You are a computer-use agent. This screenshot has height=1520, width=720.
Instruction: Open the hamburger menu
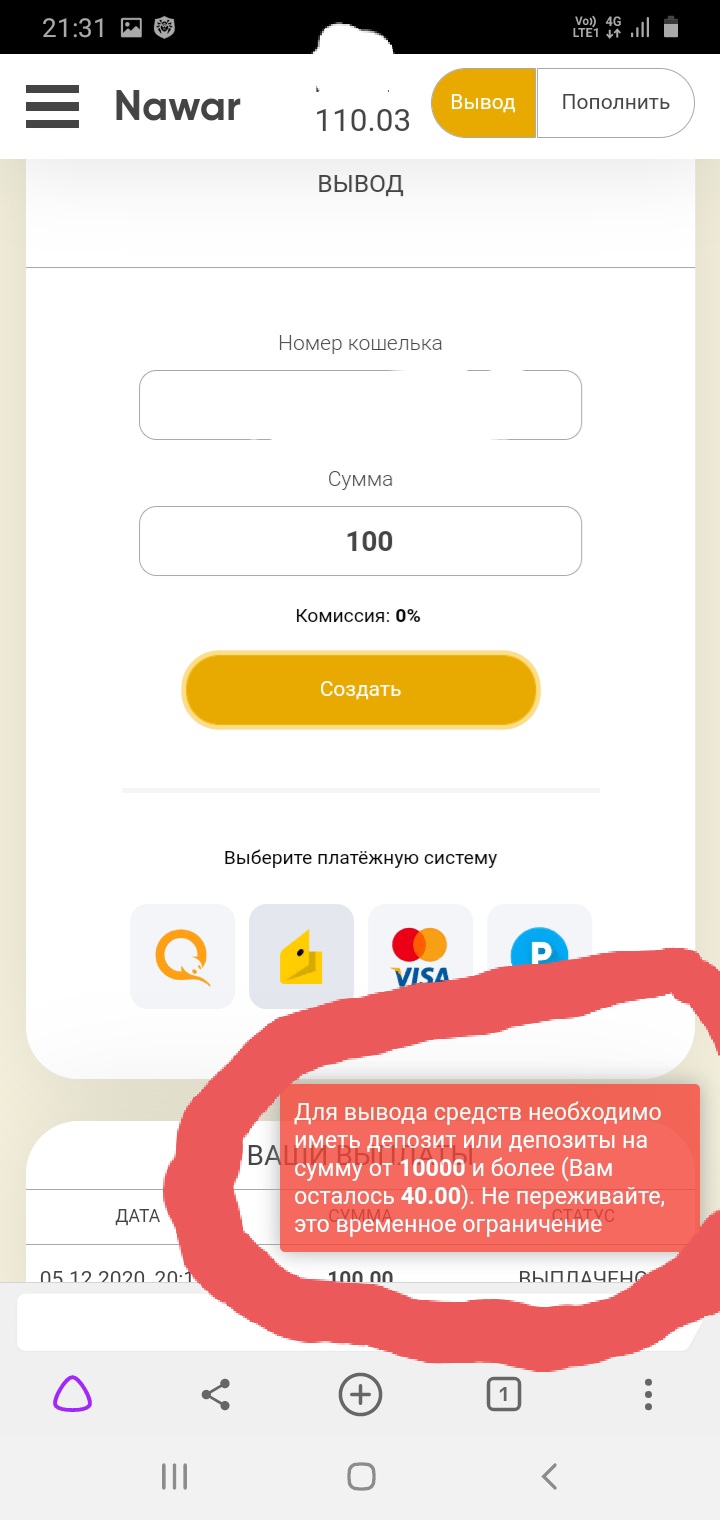(x=52, y=105)
